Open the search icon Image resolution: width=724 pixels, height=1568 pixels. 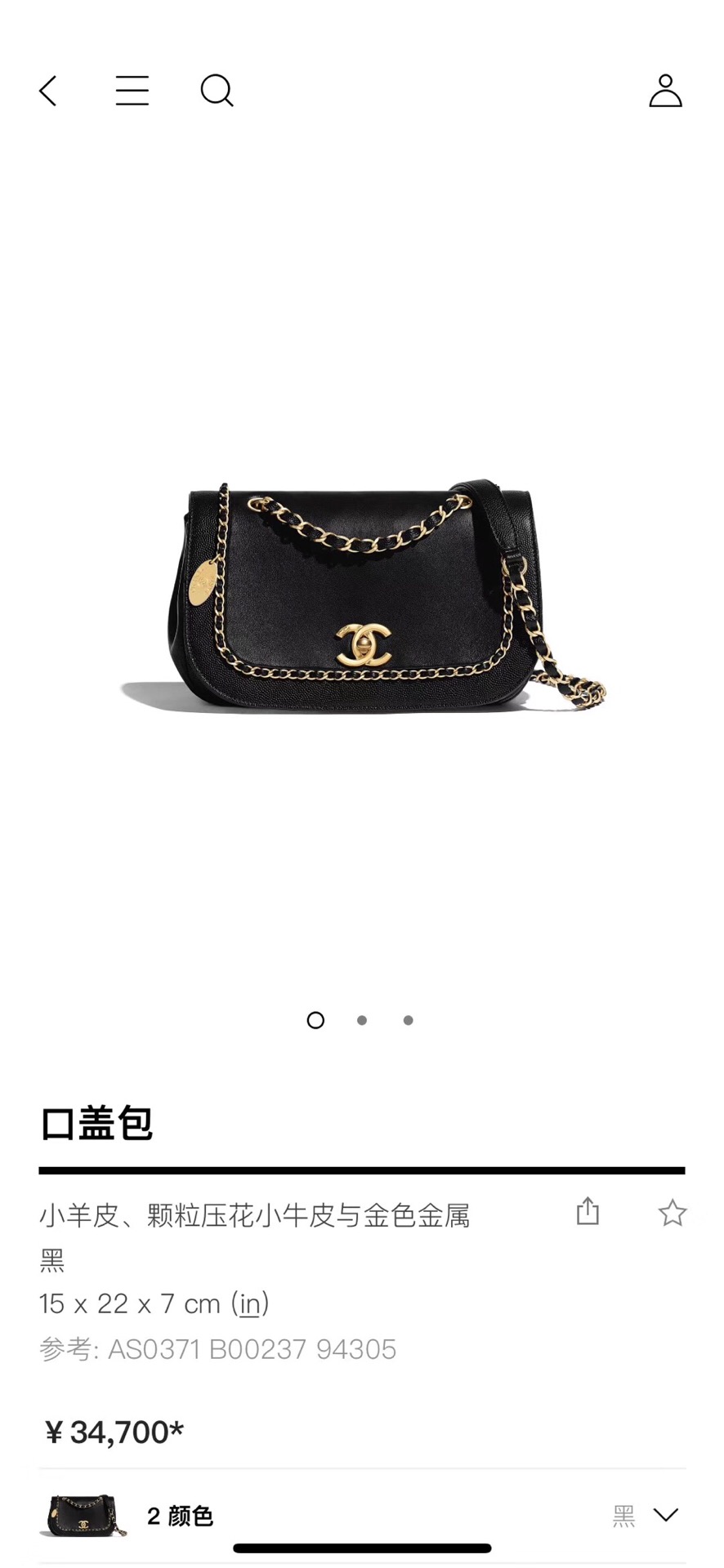point(217,91)
